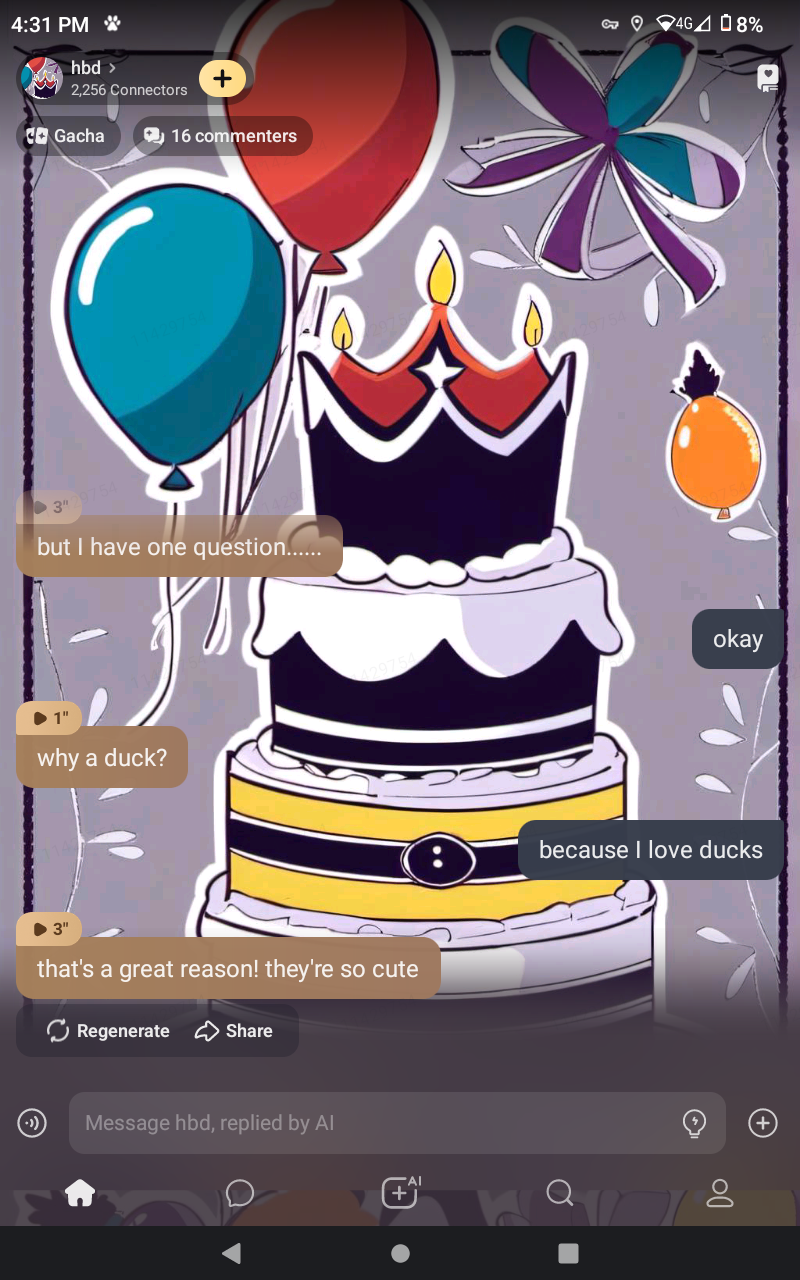View the 16 commenters
This screenshot has width=800, height=1280.
[222, 136]
